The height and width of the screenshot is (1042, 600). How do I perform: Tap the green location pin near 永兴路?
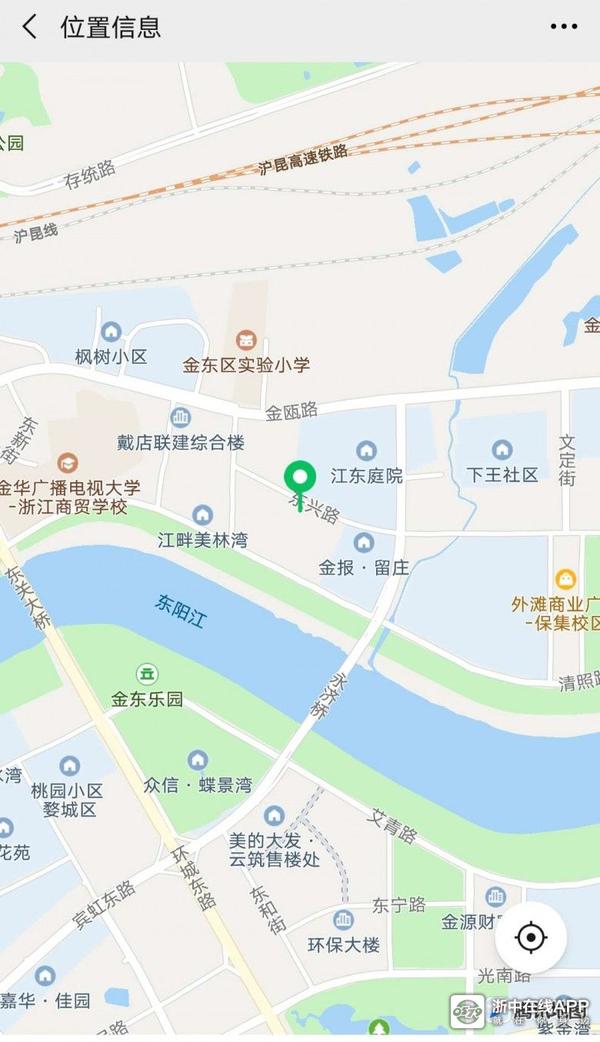[300, 480]
